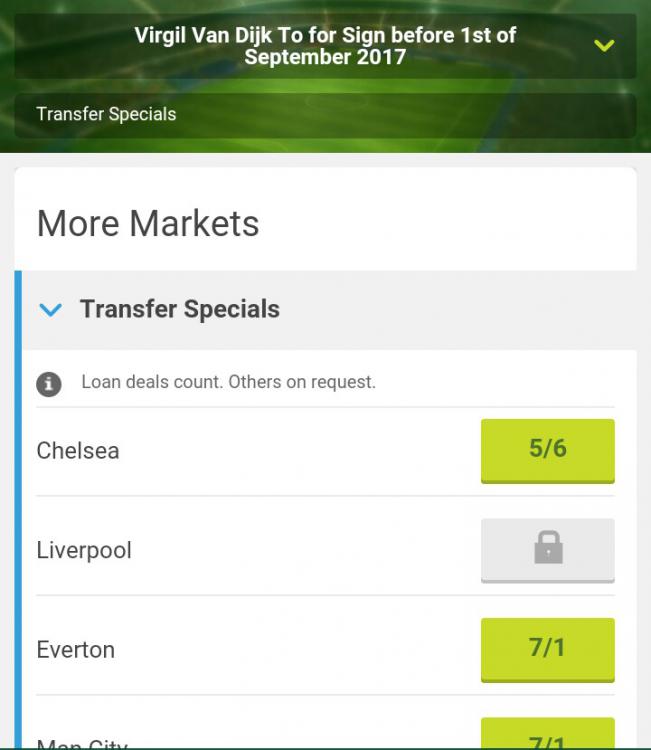Viewport: 651px width, 750px height.
Task: Select Man City odds button
Action: pyautogui.click(x=547, y=735)
